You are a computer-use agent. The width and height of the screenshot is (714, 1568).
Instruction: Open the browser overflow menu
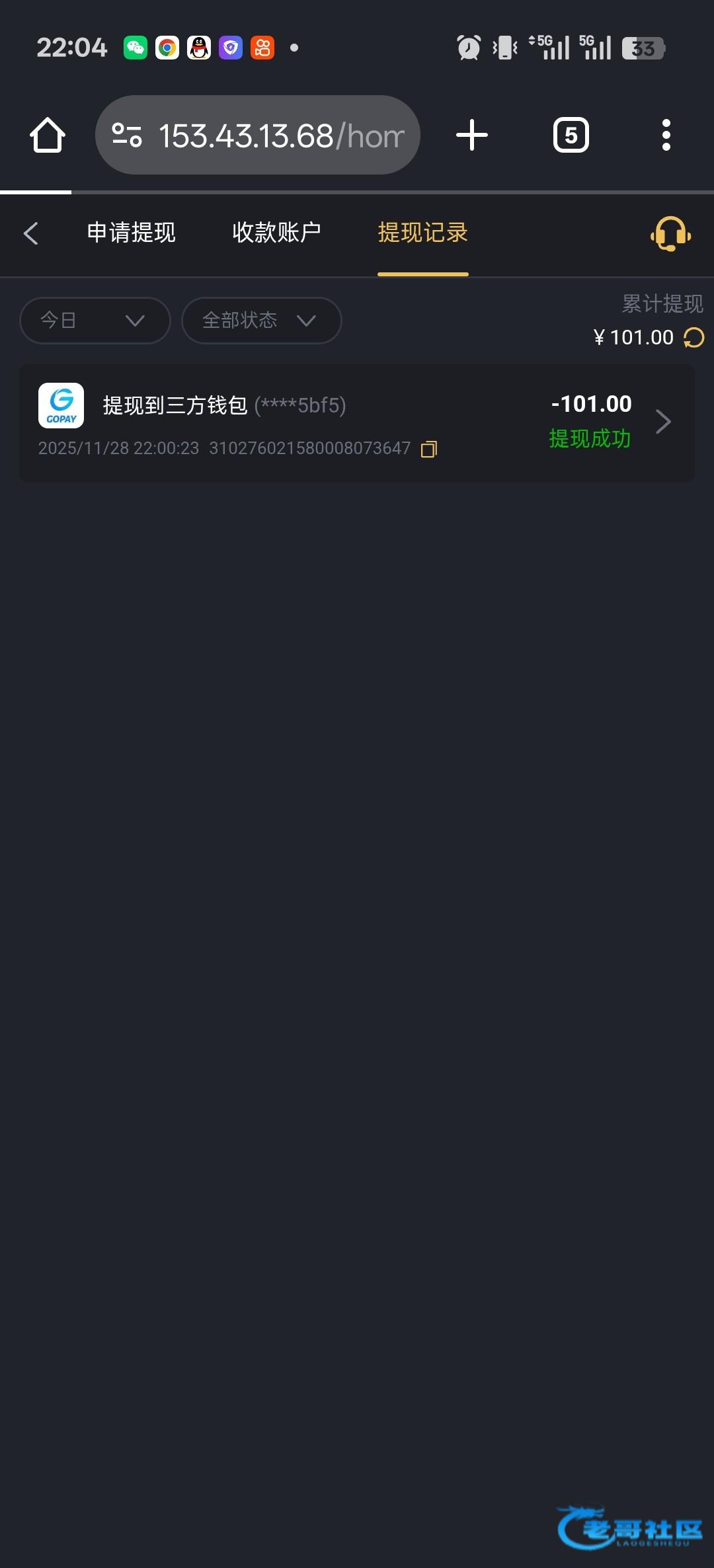[x=666, y=136]
